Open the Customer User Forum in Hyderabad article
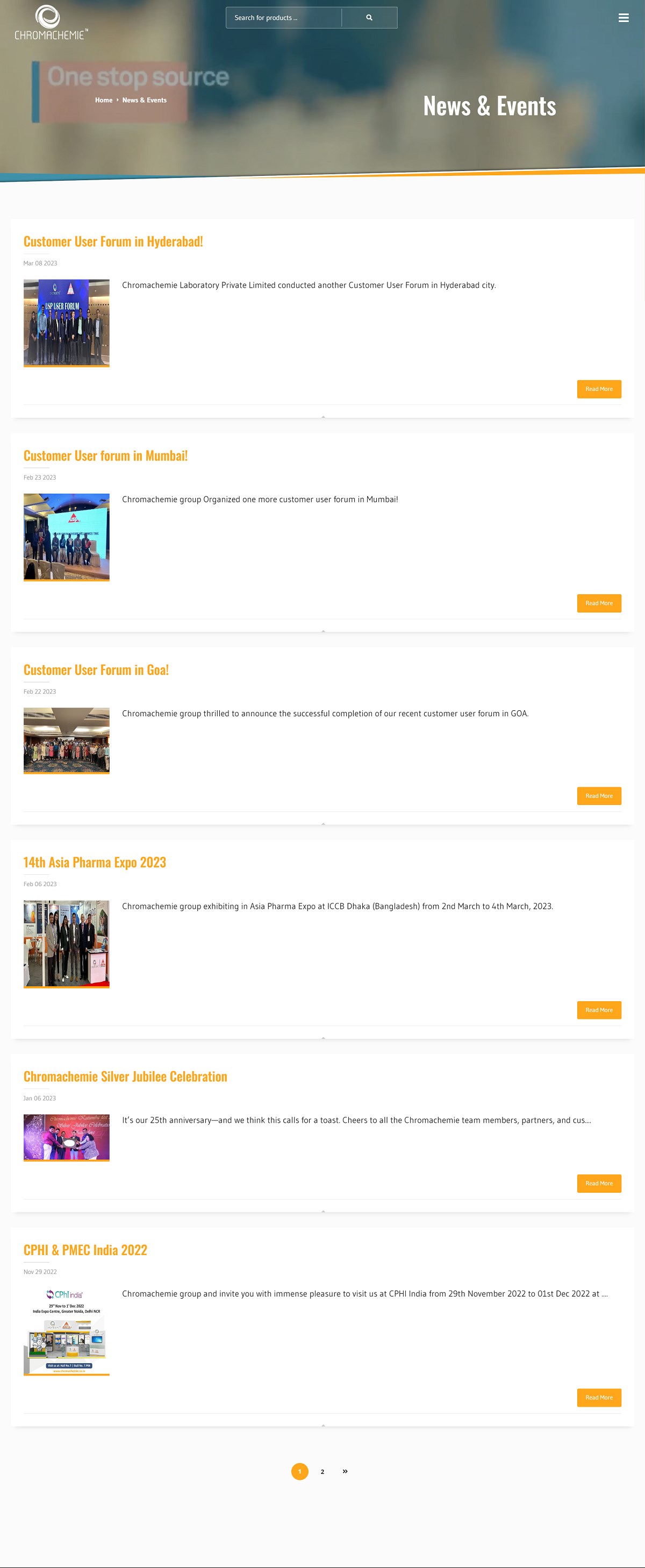Viewport: 645px width, 1568px height. [x=112, y=240]
